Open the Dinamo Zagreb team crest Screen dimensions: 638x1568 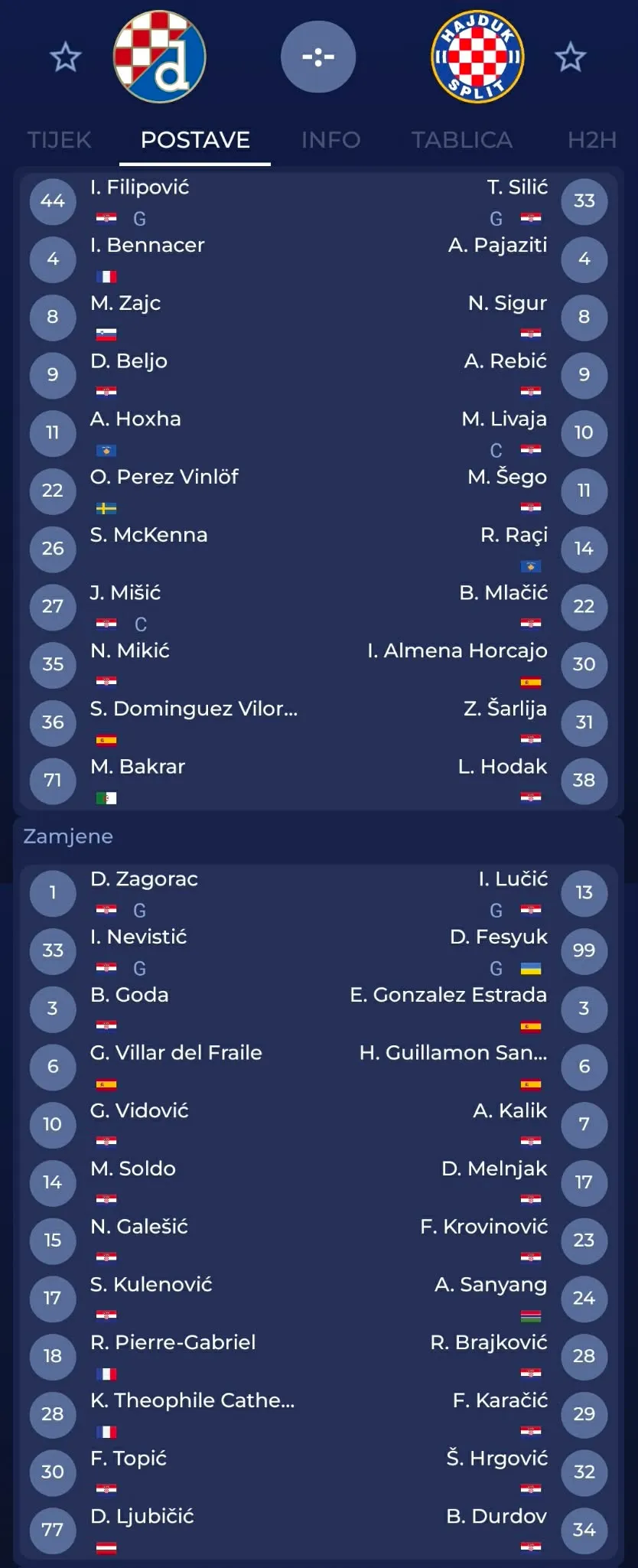tap(159, 57)
